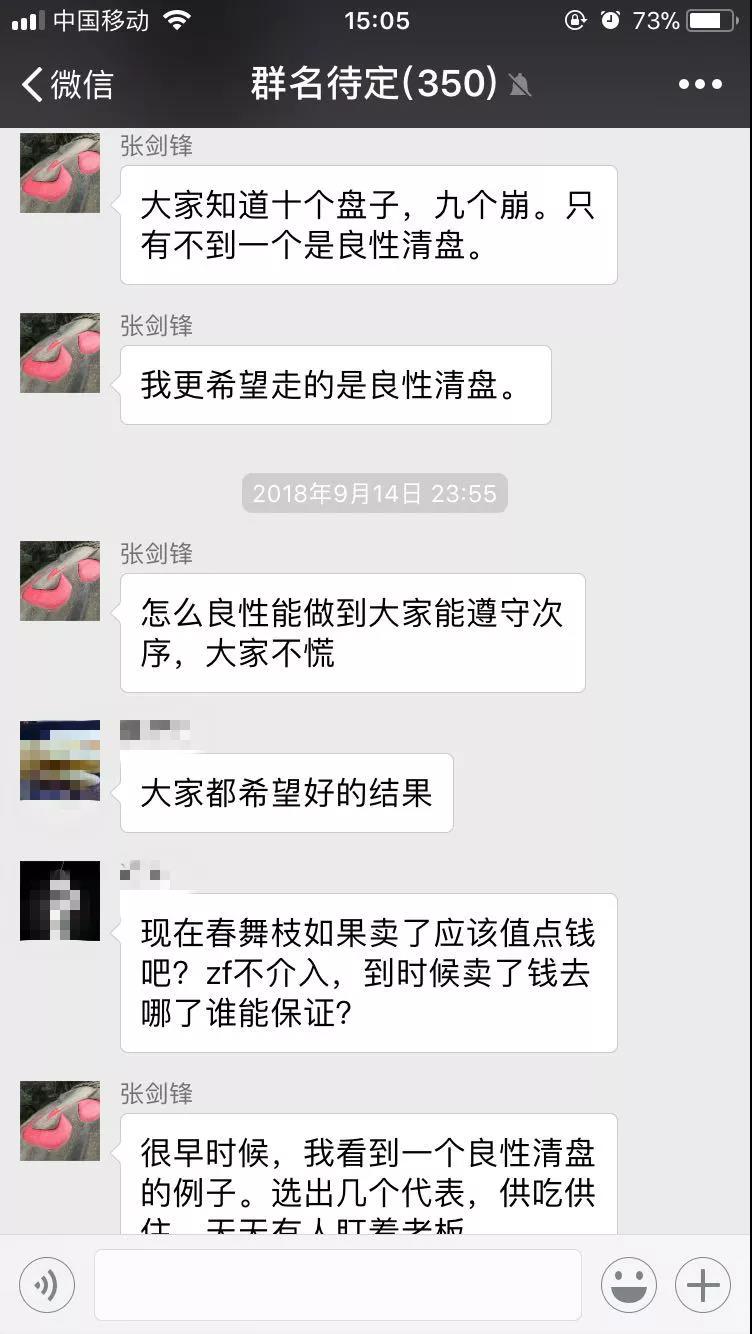Tap 张剑锋's avatar beside 我更希望走的是良性清盘
752x1334 pixels.
60,352
